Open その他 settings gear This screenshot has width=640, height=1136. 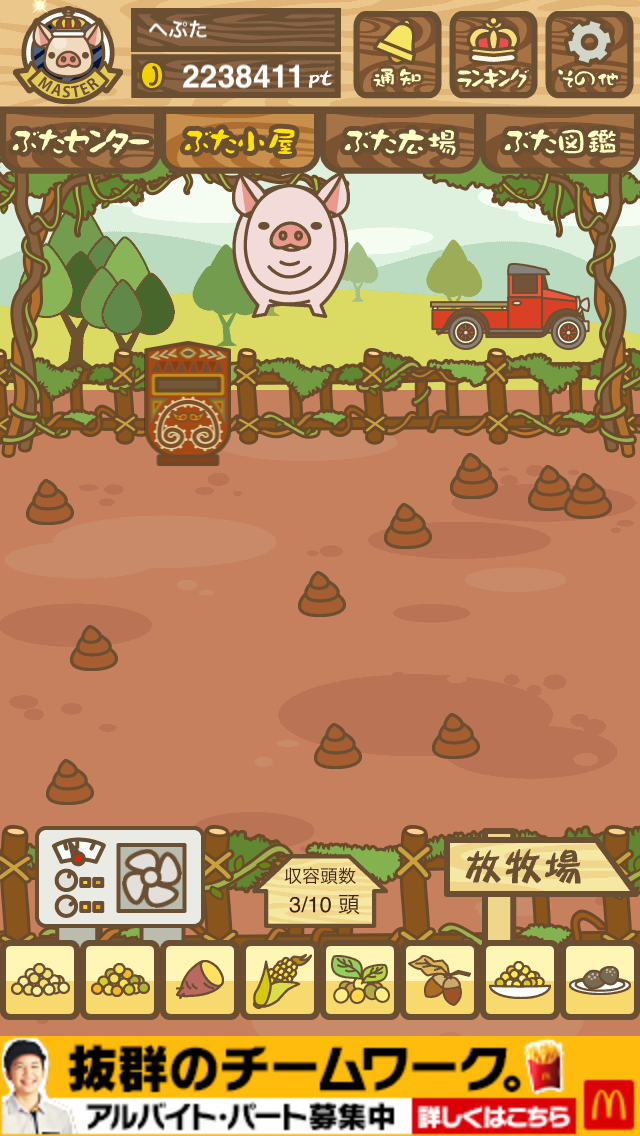589,54
